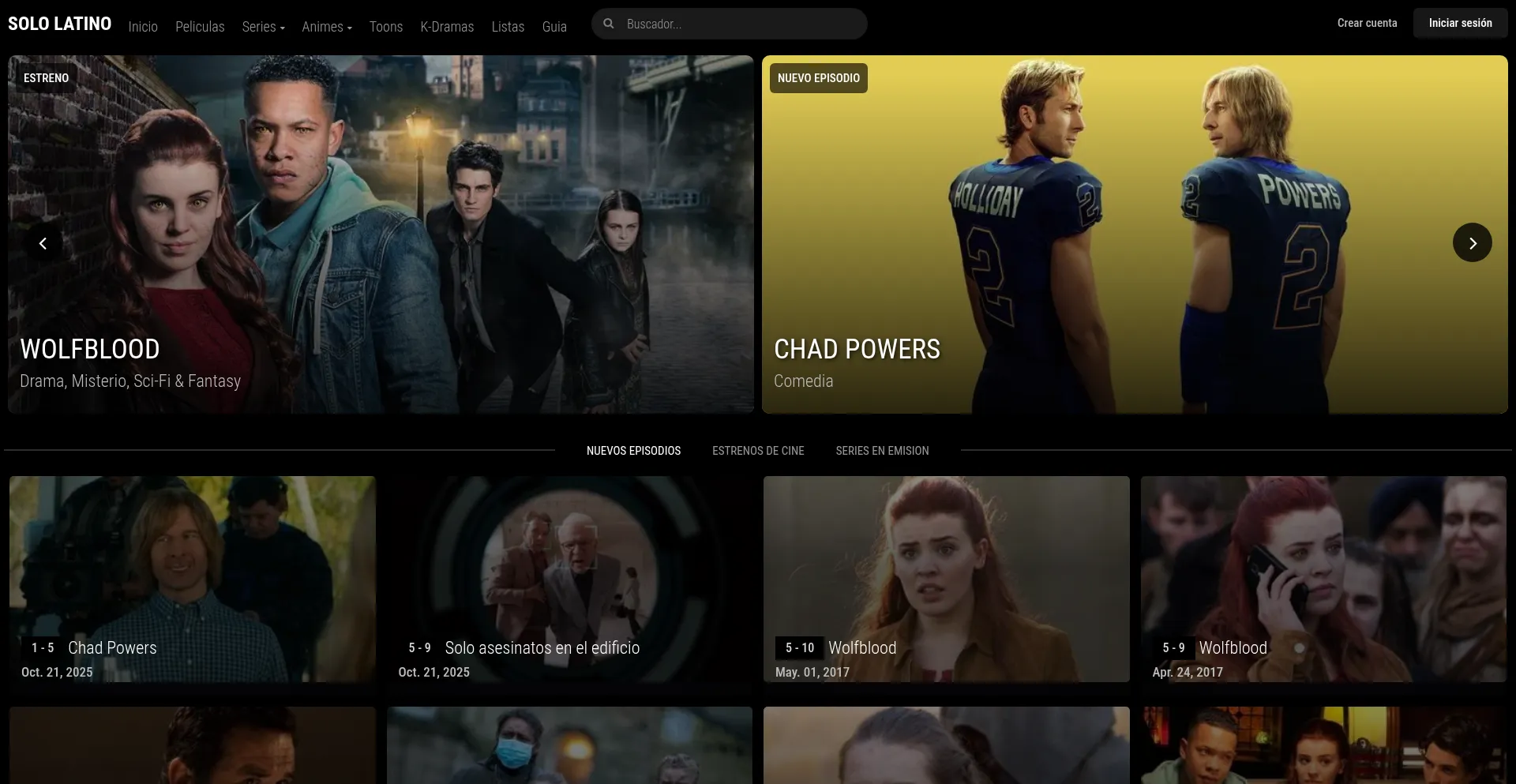
Task: Open the Toons section
Action: pyautogui.click(x=386, y=27)
